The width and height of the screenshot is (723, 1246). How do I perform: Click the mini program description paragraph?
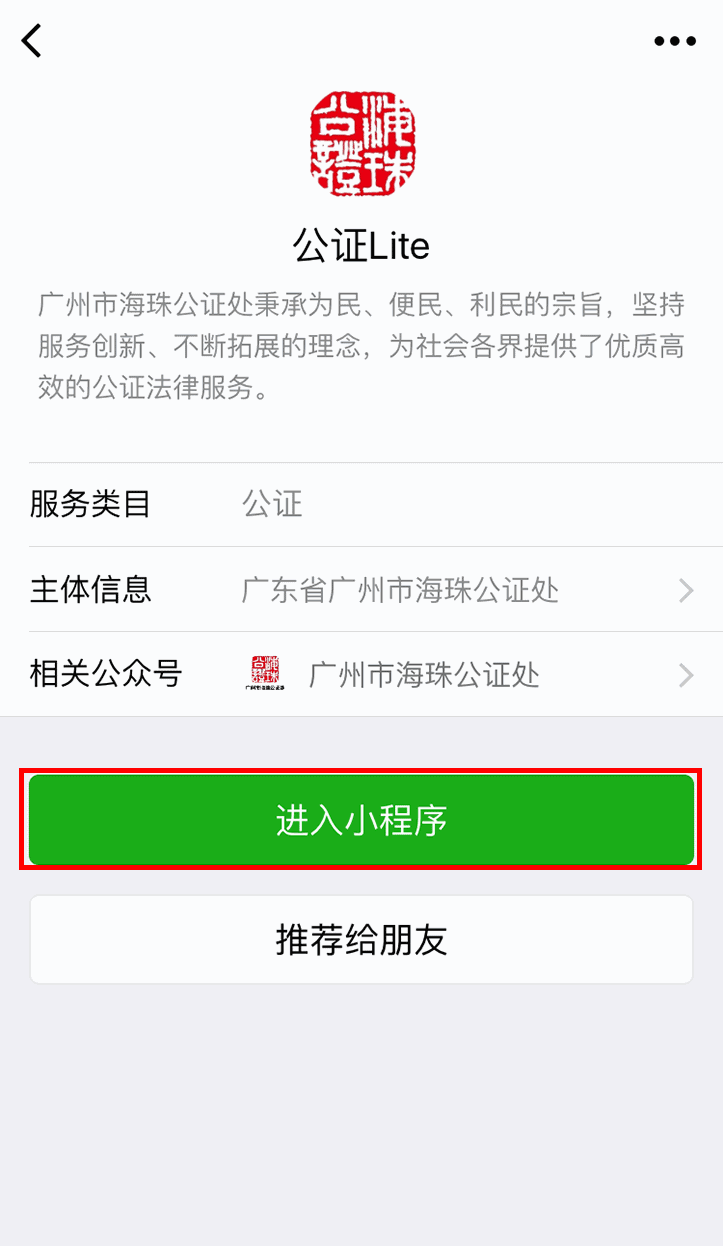361,345
